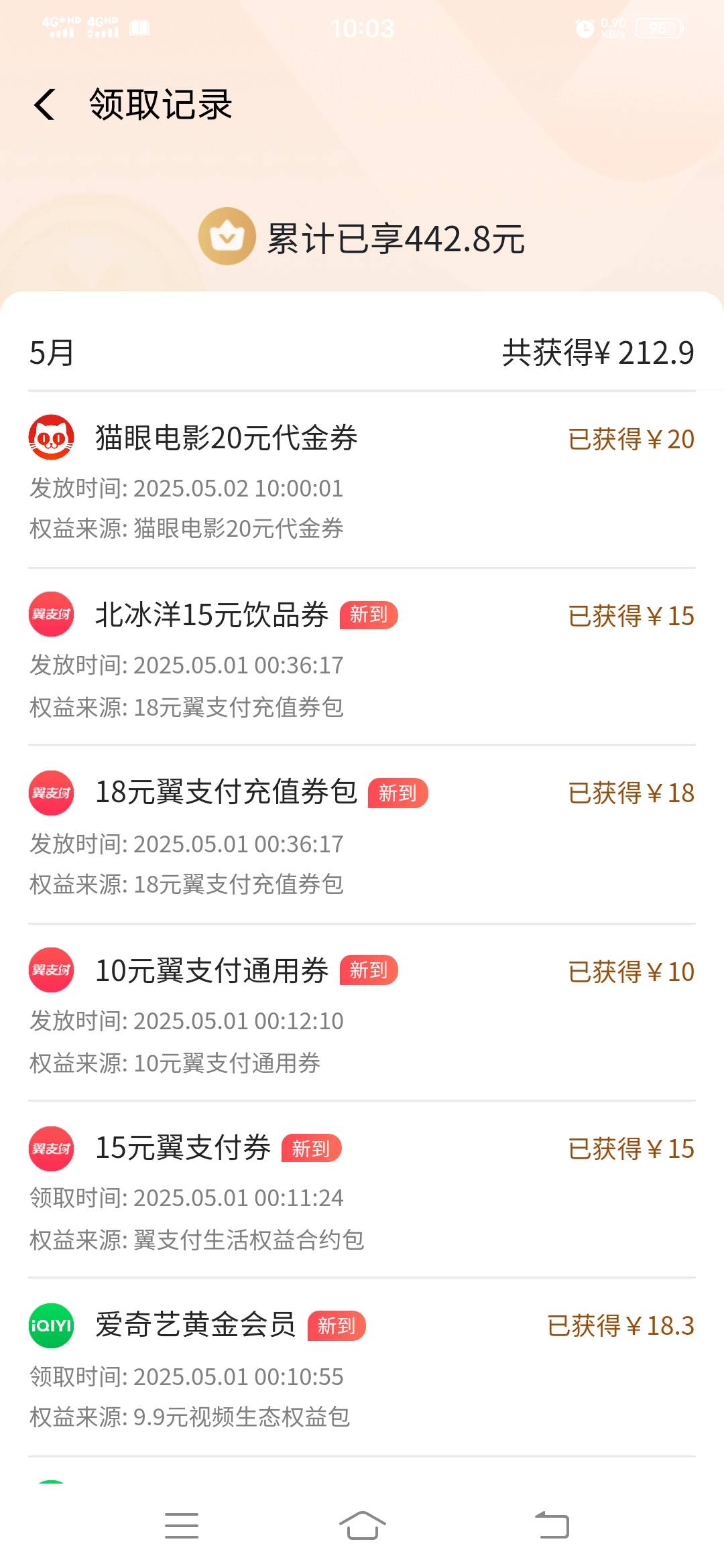724x1568 pixels.
Task: View the 18元翼支付充值券包 record
Action: pyautogui.click(x=362, y=835)
